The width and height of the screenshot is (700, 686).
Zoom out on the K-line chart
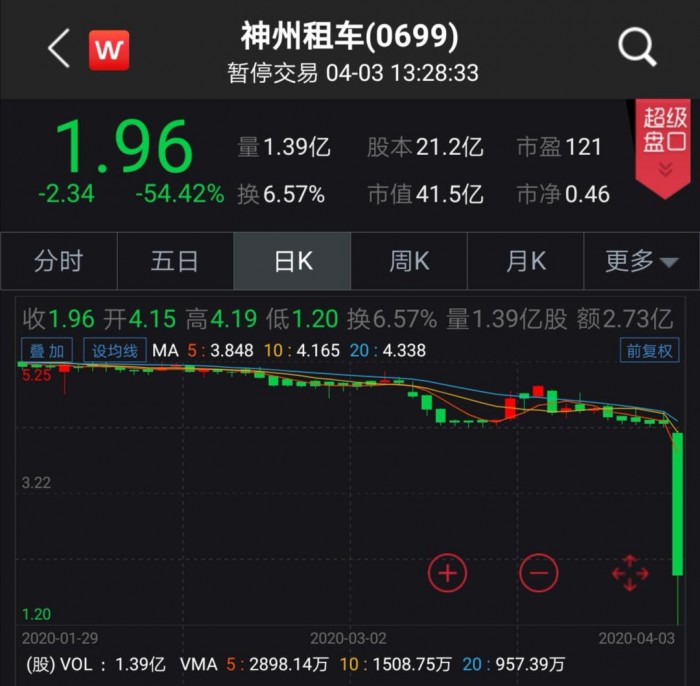[x=538, y=573]
